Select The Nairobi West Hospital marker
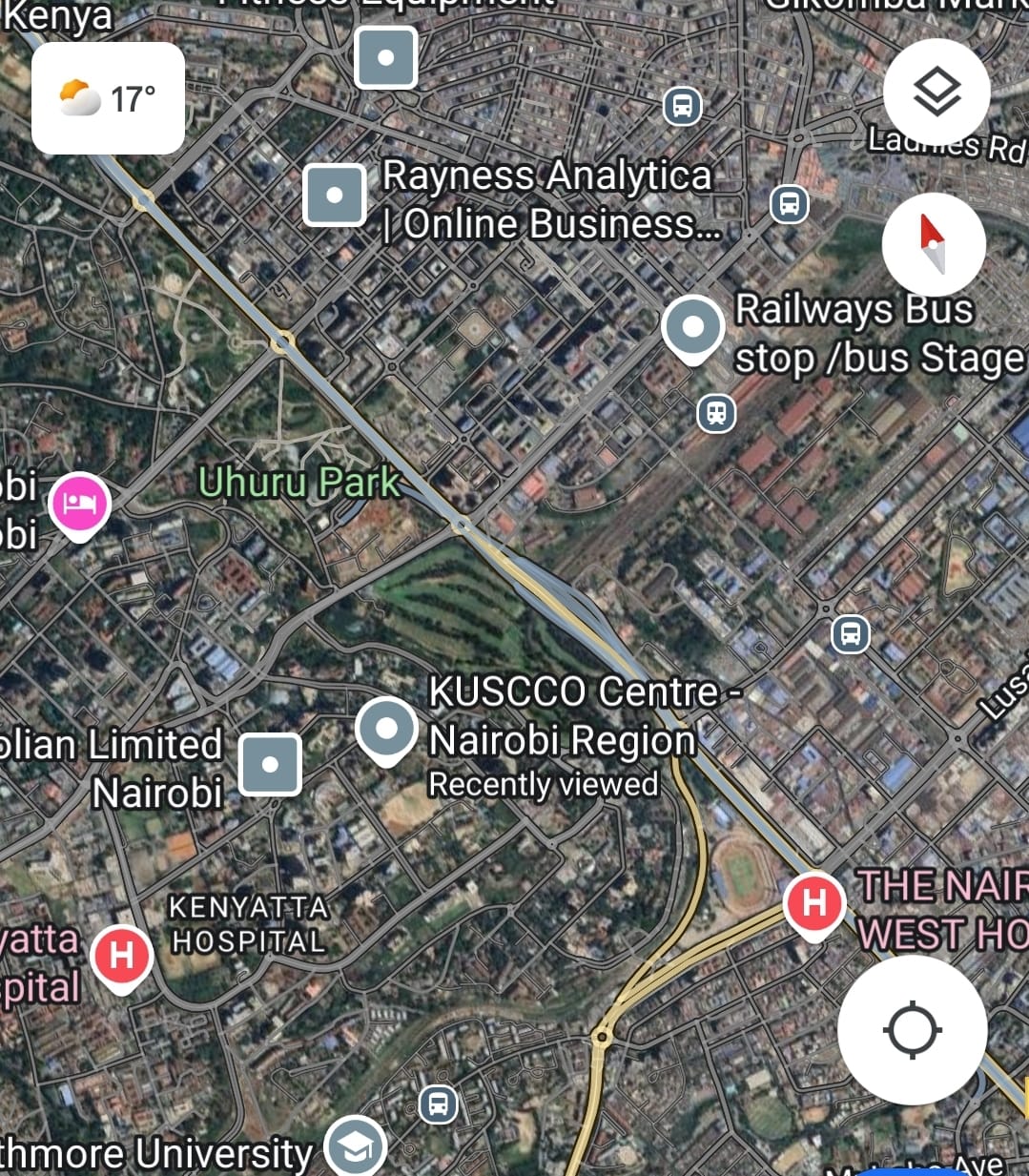Image resolution: width=1029 pixels, height=1176 pixels. click(x=813, y=903)
